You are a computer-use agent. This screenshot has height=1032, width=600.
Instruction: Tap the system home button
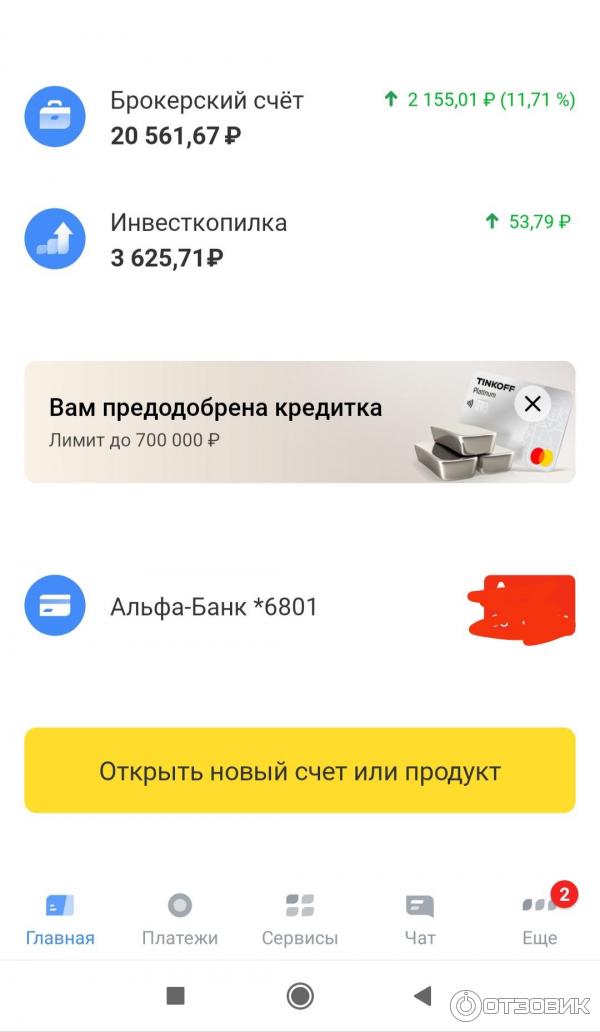point(300,995)
